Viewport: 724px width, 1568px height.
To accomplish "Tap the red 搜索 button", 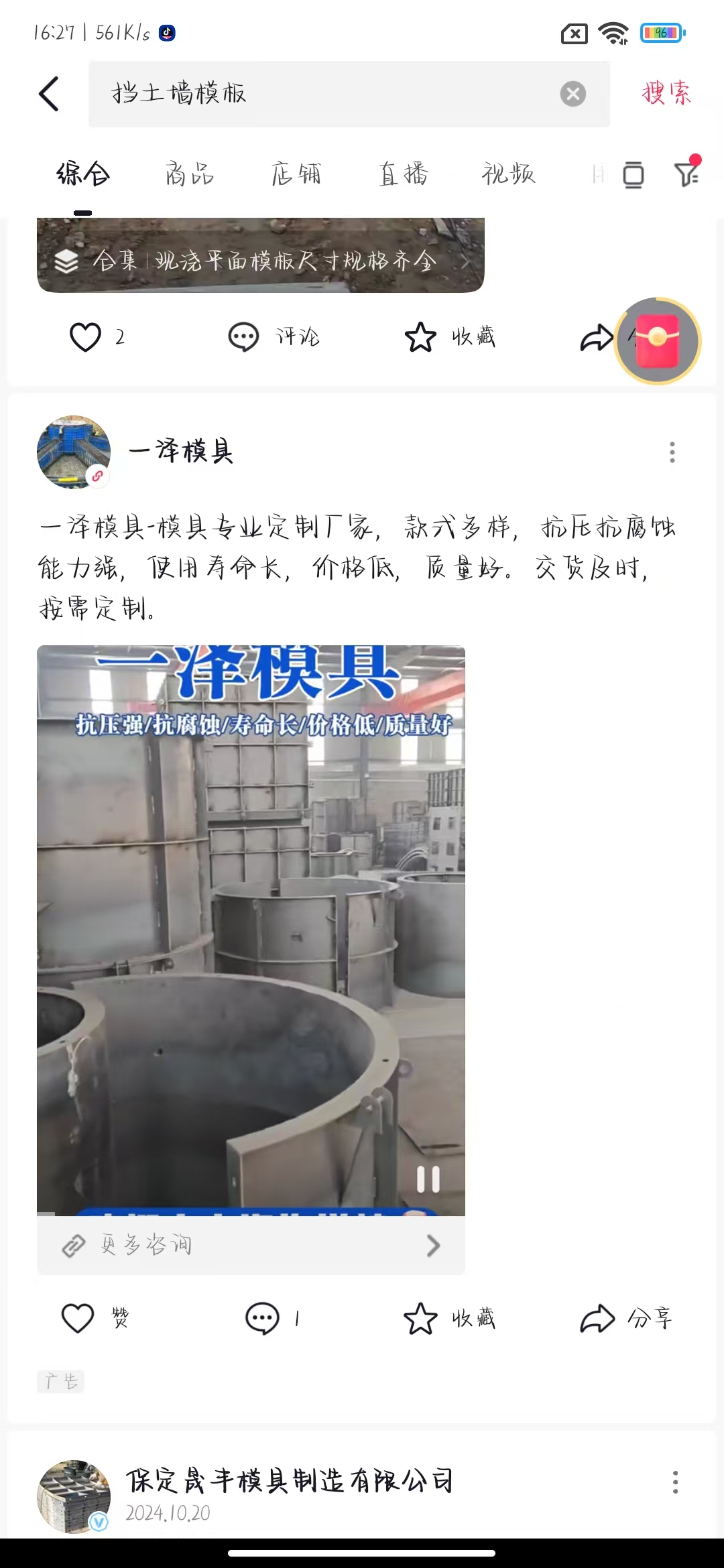I will coord(666,93).
